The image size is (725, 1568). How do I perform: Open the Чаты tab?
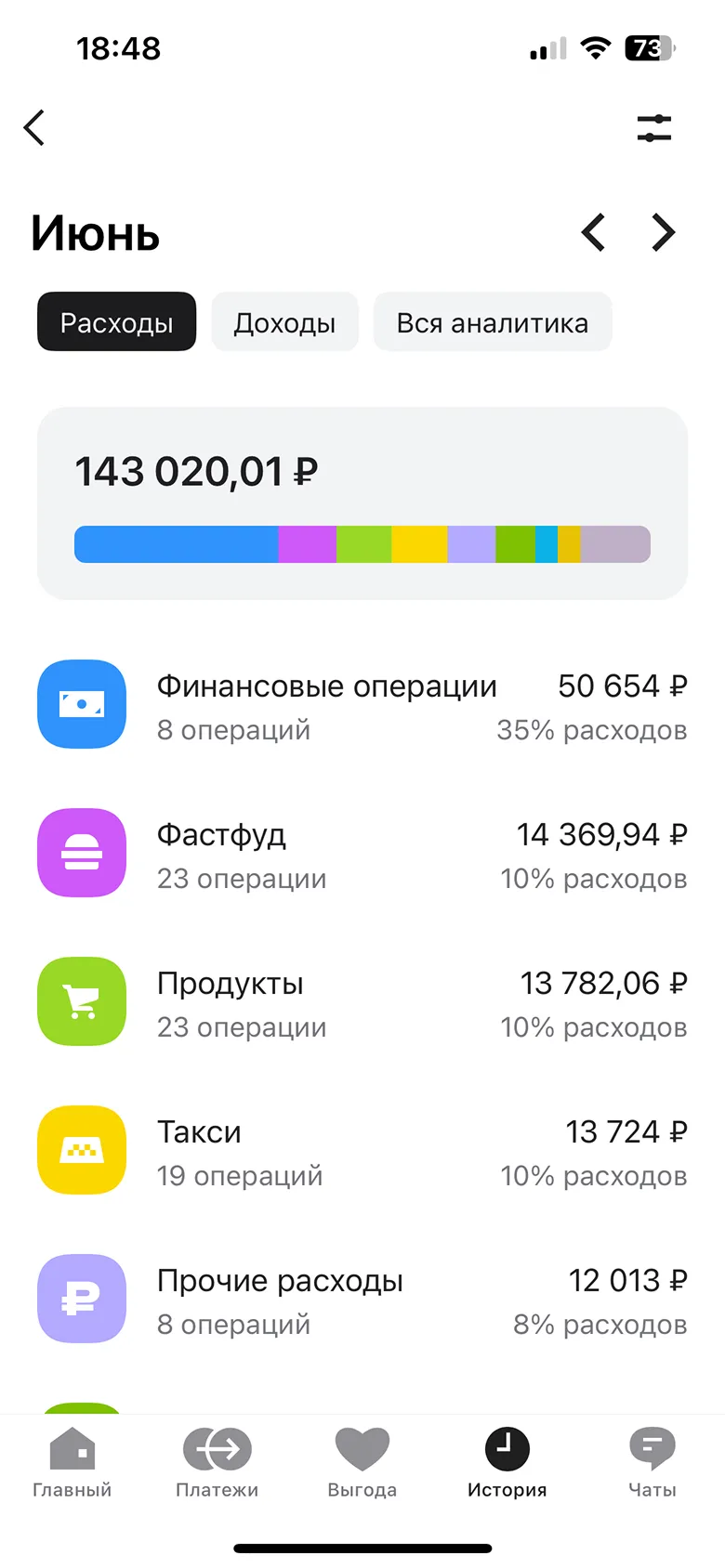point(652,1463)
